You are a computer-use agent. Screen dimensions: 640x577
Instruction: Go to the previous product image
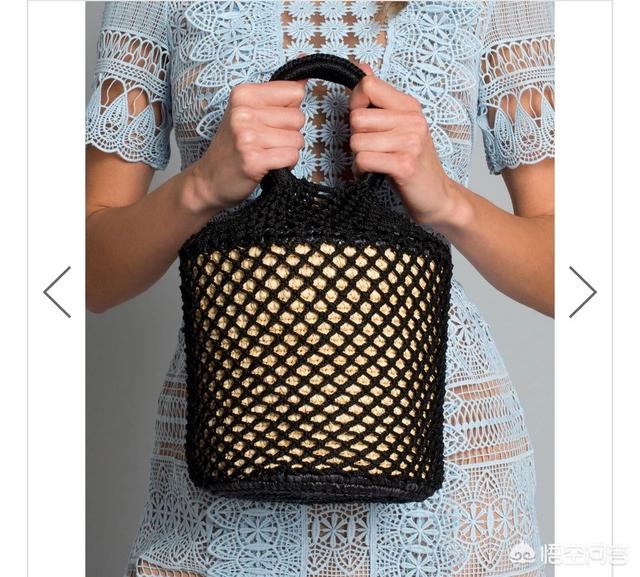pyautogui.click(x=58, y=292)
